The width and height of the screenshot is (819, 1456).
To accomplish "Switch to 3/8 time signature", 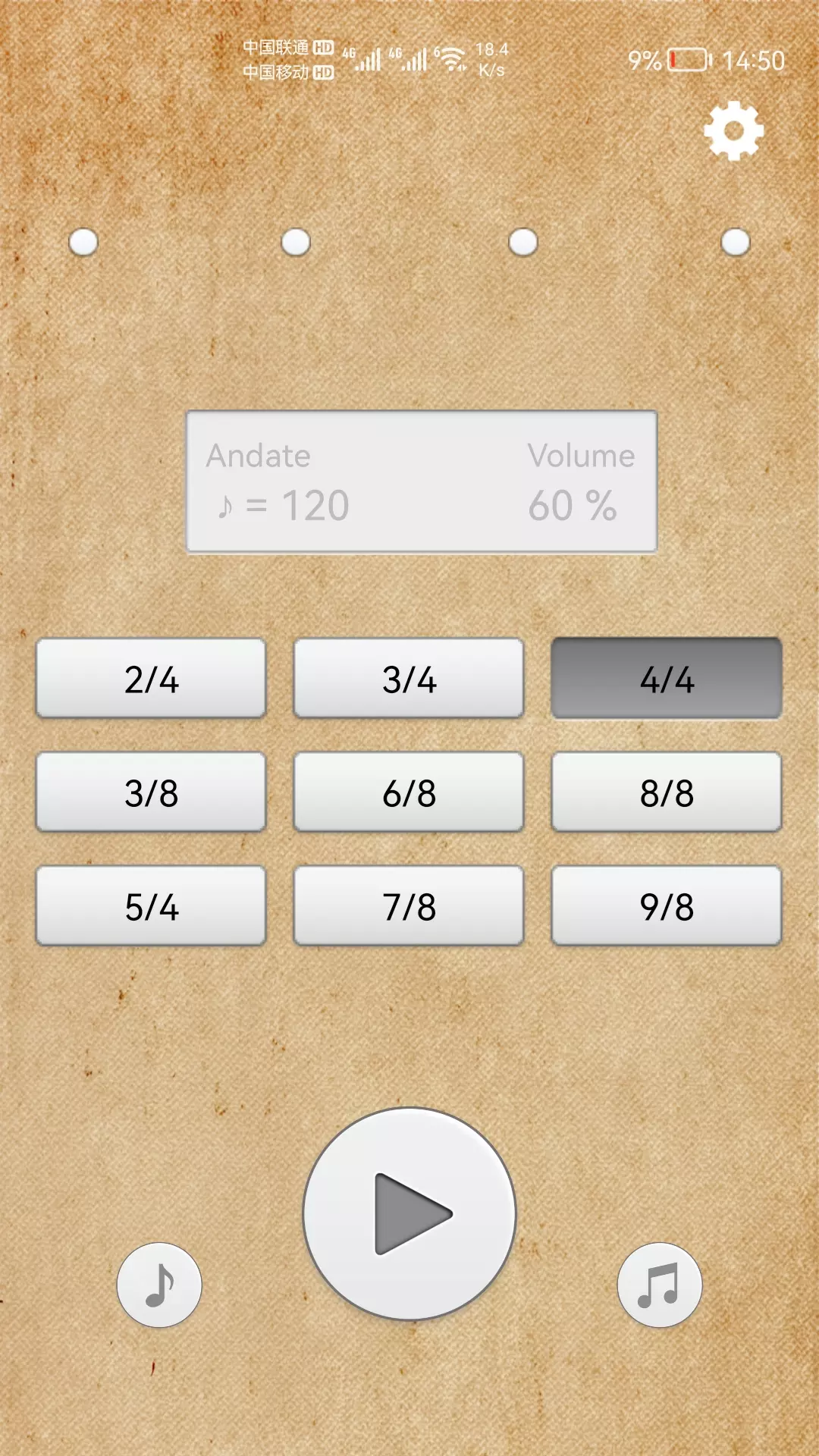I will [x=151, y=792].
